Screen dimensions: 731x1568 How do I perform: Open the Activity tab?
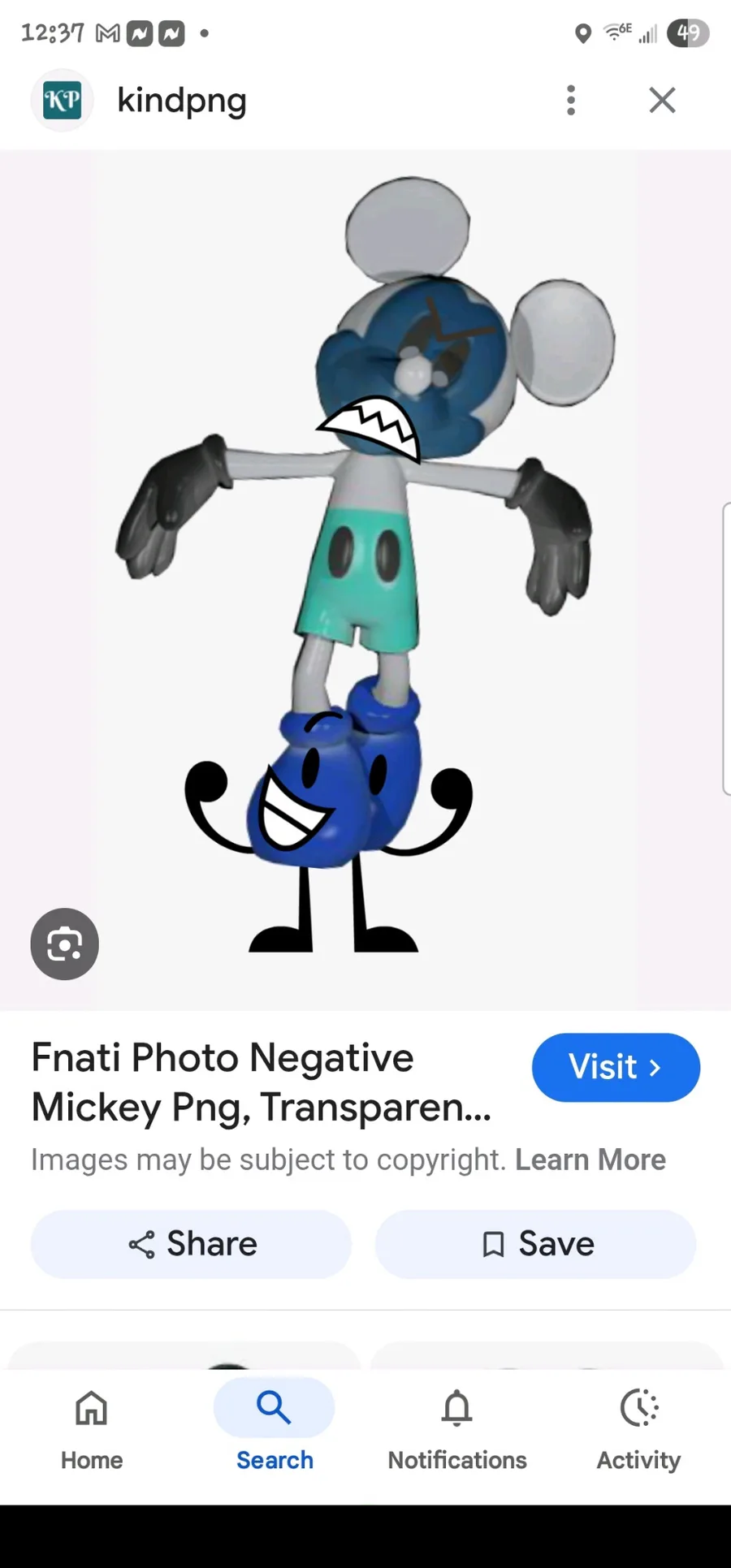coord(639,1429)
